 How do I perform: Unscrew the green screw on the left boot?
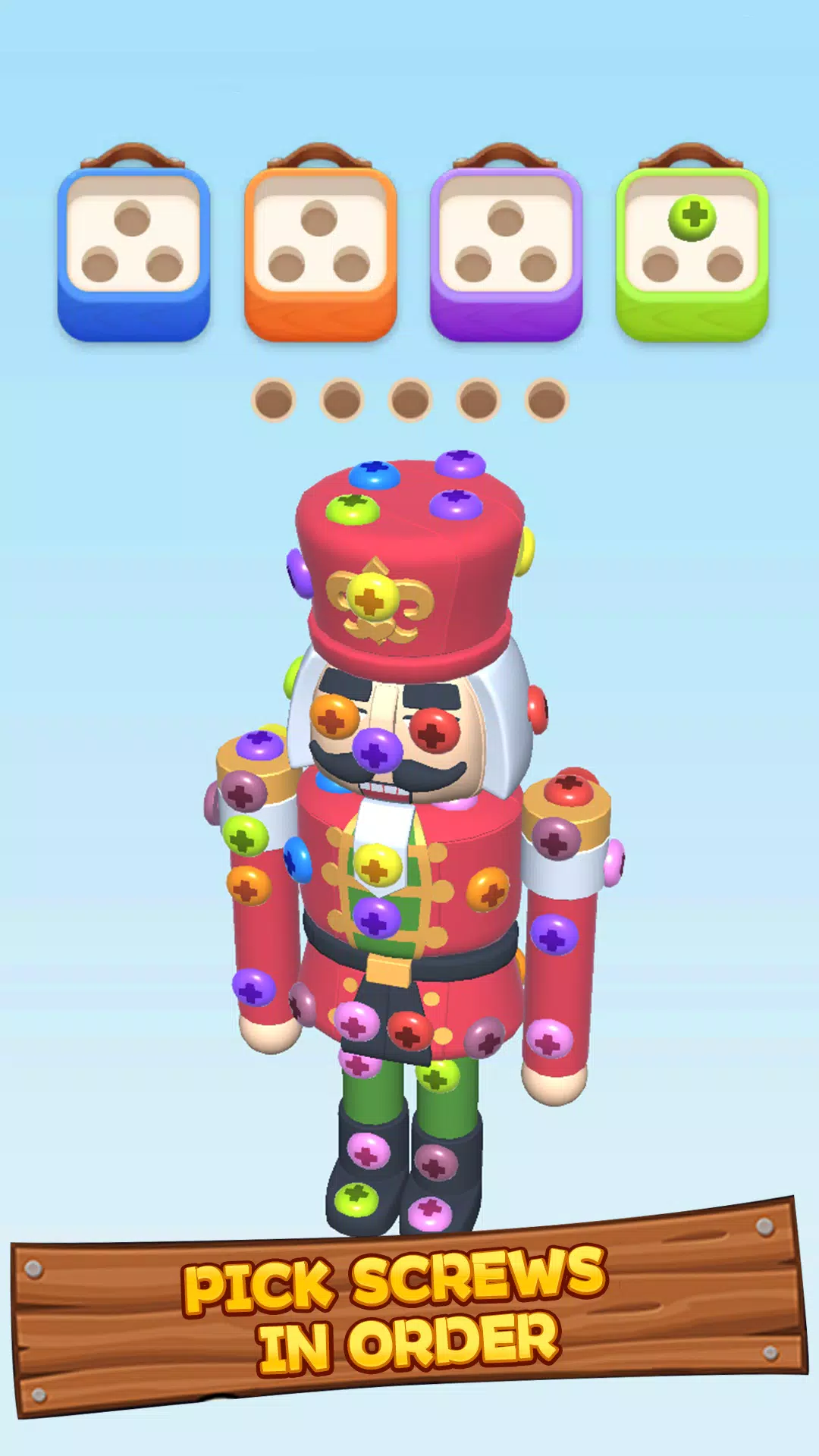click(356, 1197)
